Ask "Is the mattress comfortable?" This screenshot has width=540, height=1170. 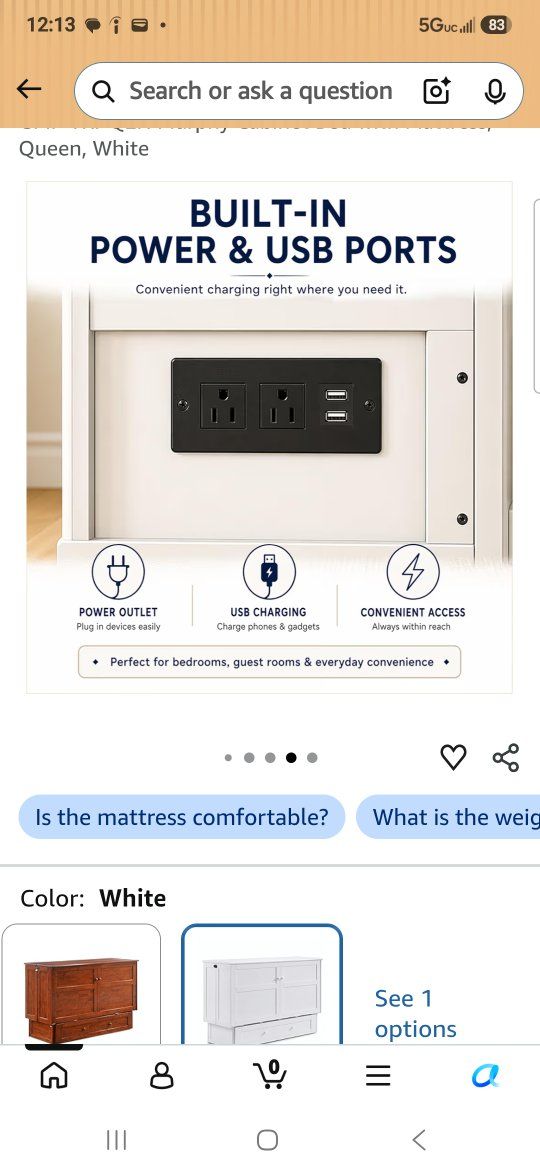[x=181, y=817]
